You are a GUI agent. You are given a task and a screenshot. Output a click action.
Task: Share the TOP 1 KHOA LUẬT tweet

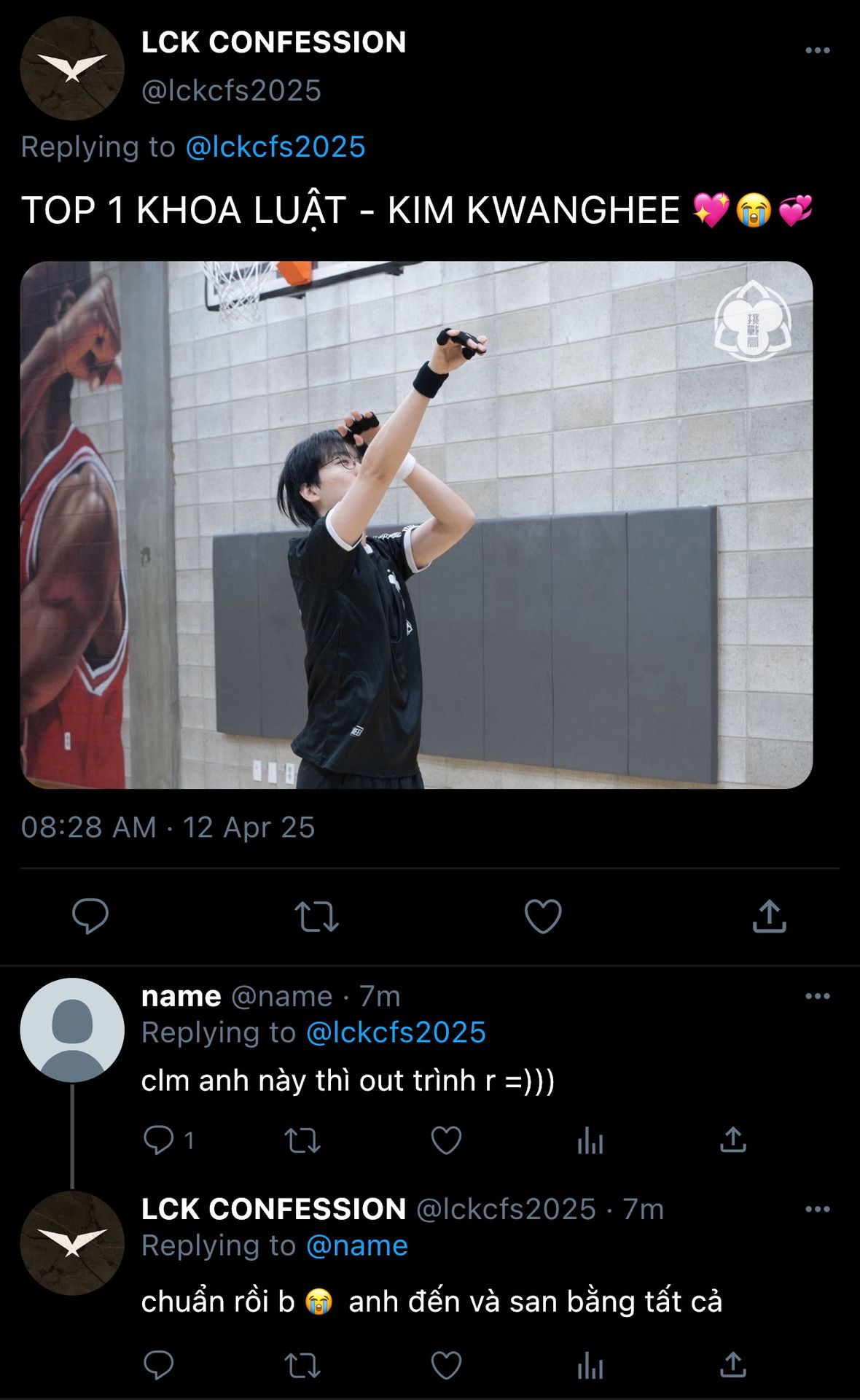[769, 917]
